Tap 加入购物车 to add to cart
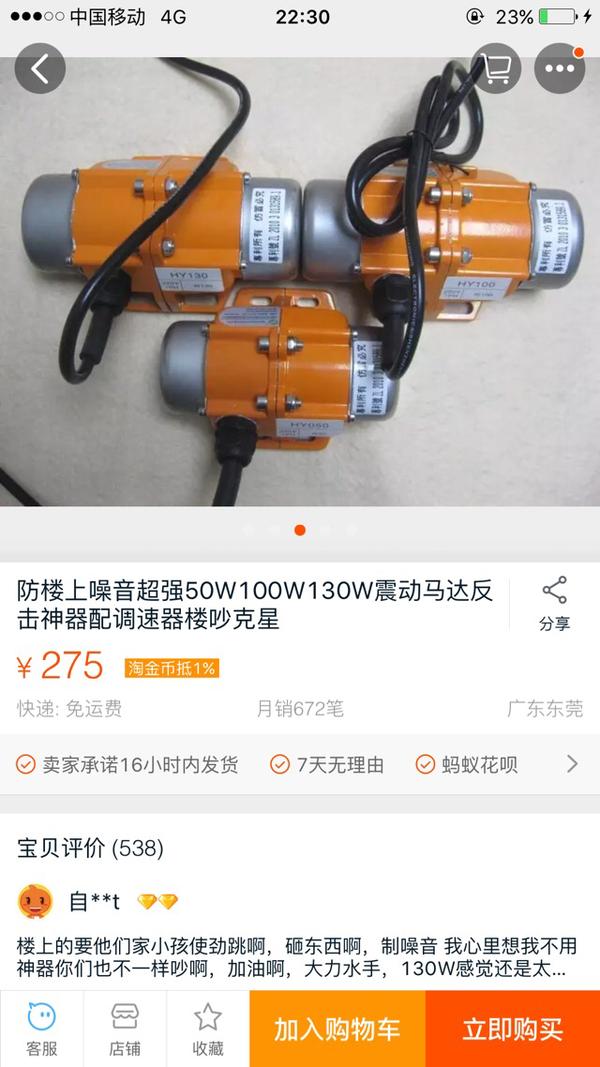Viewport: 600px width, 1067px height. [337, 1029]
